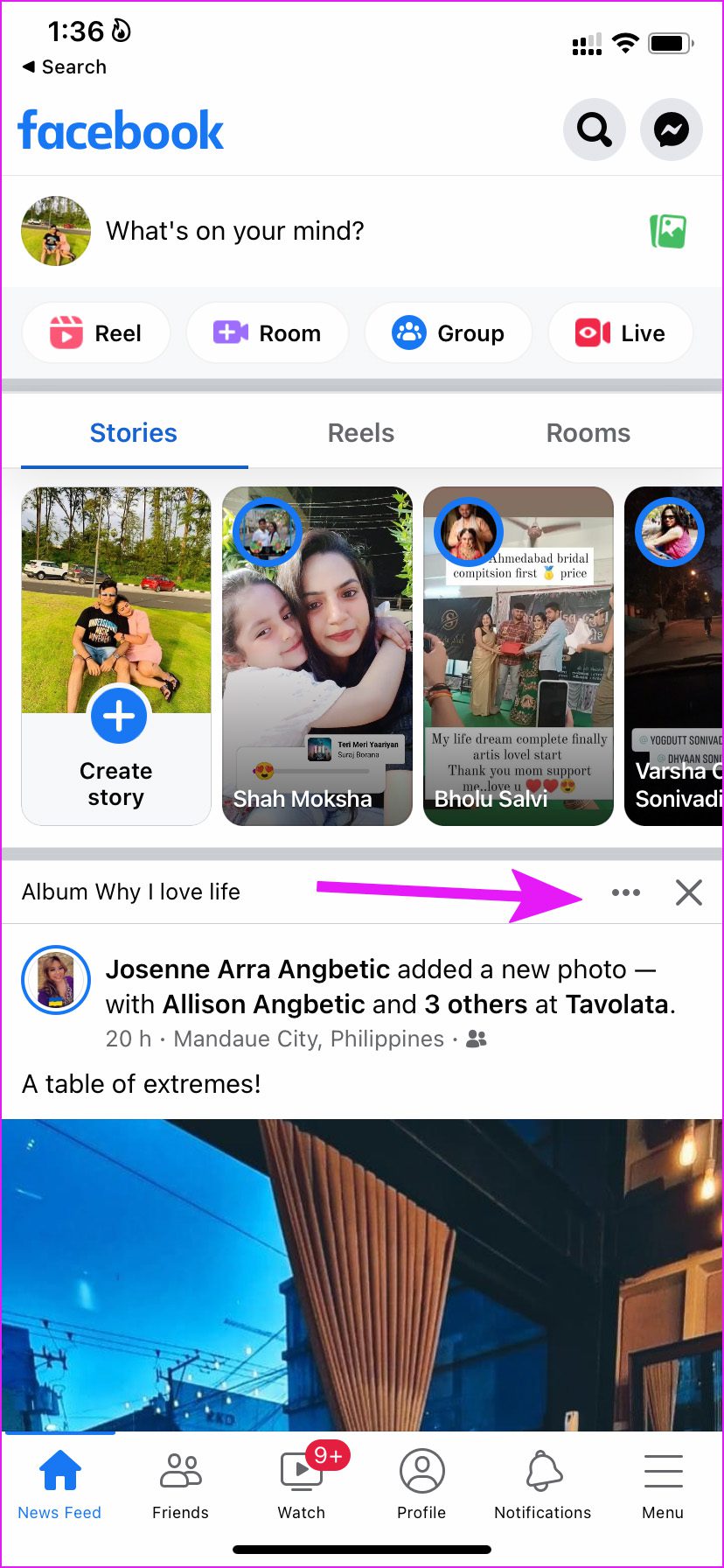Viewport: 724px width, 1568px height.
Task: Create a new story
Action: coord(116,656)
